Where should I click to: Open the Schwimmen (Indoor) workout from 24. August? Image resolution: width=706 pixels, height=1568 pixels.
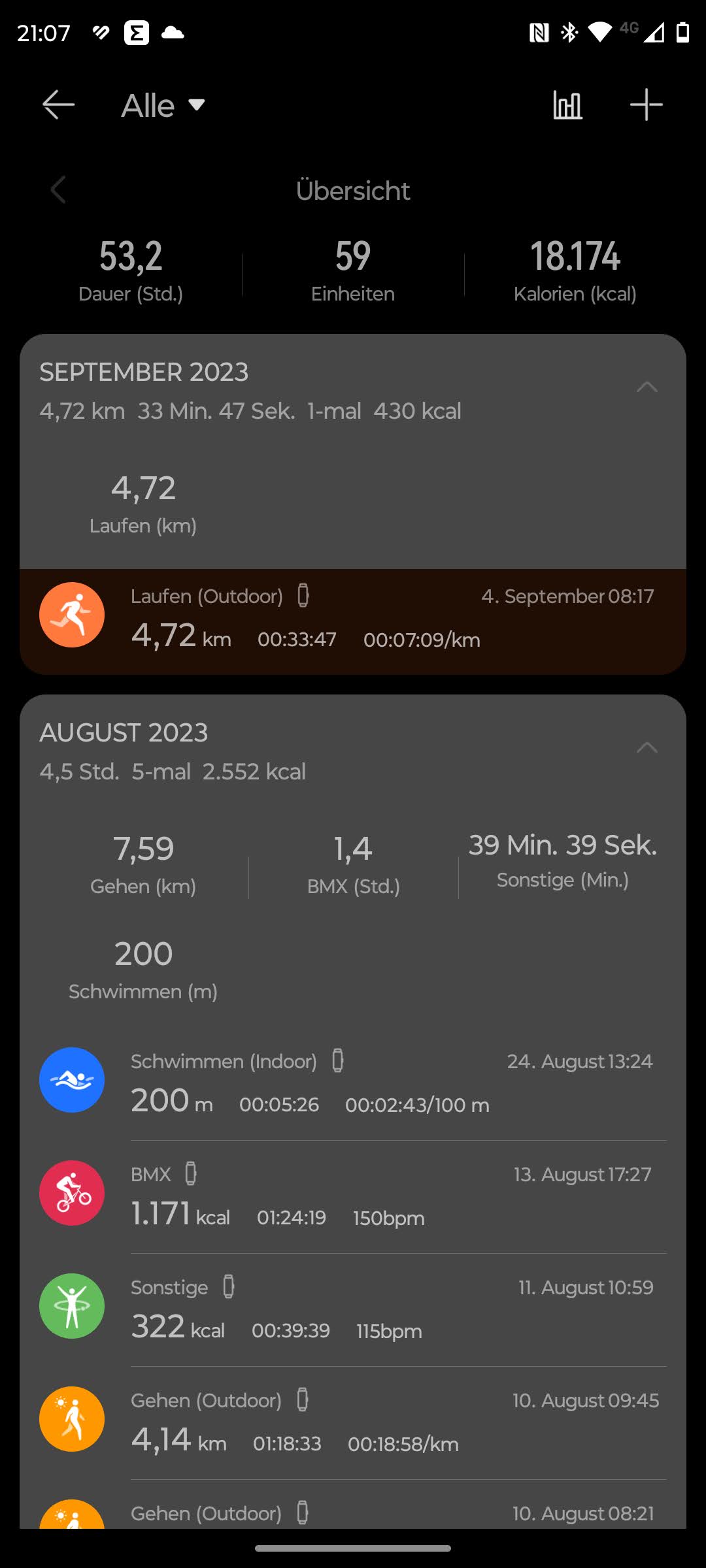pyautogui.click(x=353, y=1083)
